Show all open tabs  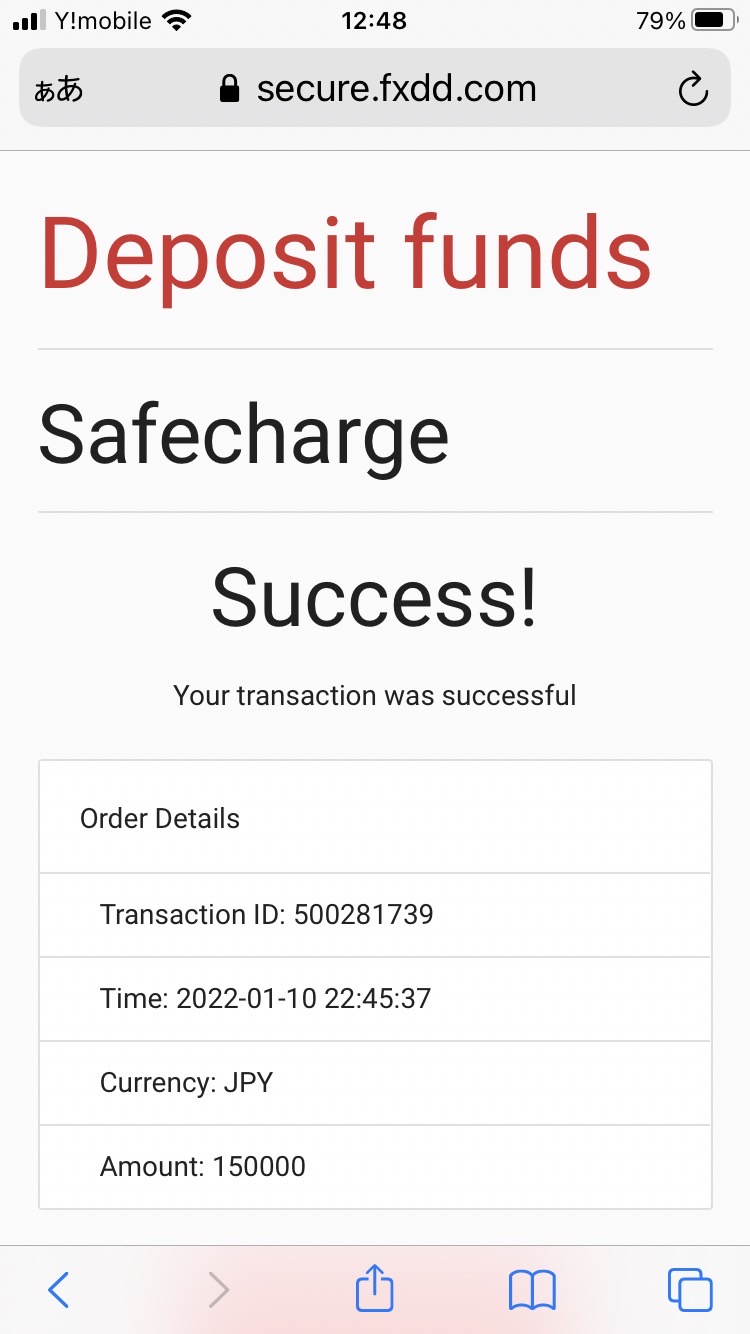(690, 1289)
